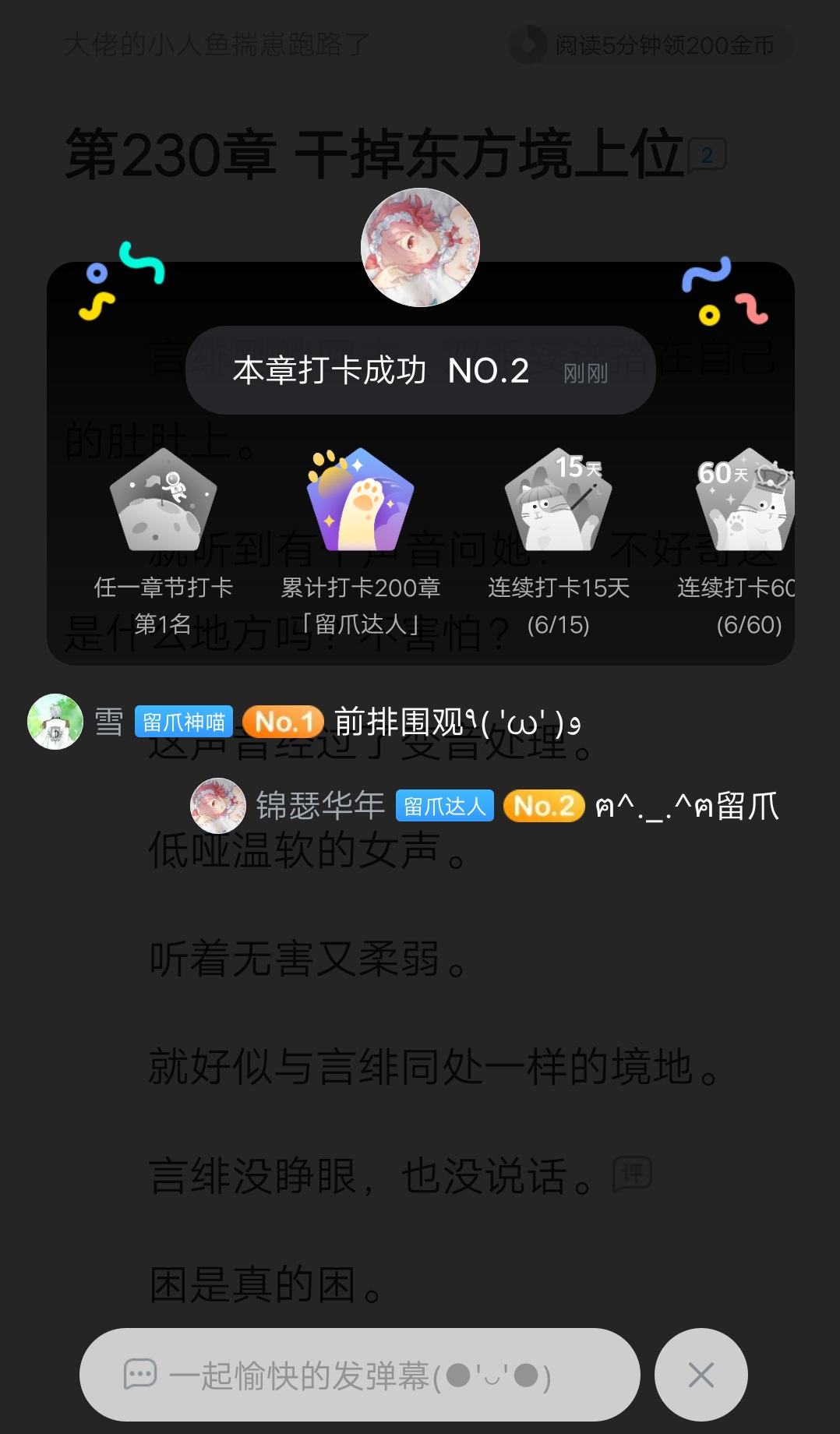Image resolution: width=840 pixels, height=1434 pixels.
Task: Tap the danmaku comment input field
Action: pyautogui.click(x=360, y=1375)
